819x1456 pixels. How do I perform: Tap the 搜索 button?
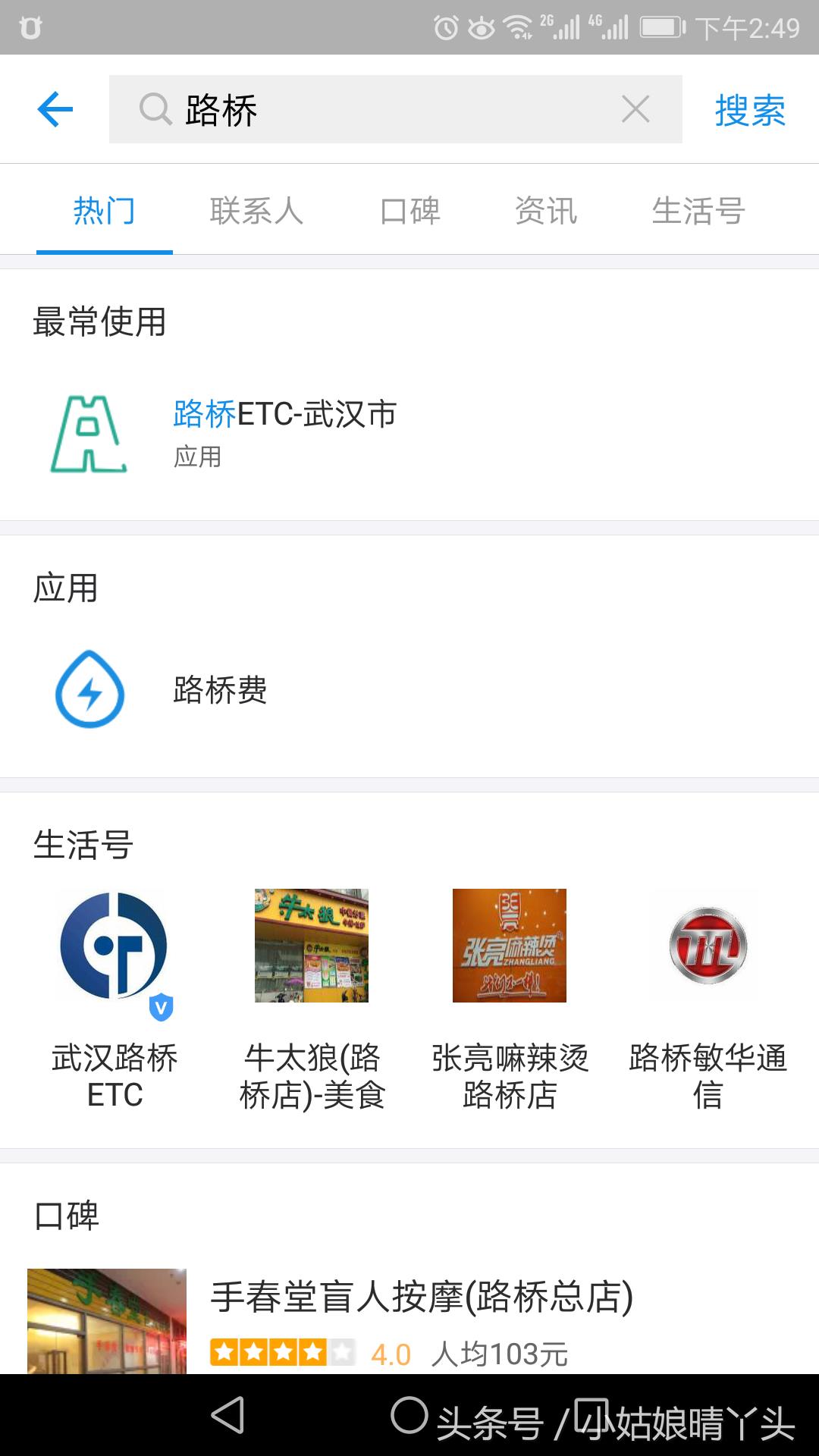pos(749,111)
